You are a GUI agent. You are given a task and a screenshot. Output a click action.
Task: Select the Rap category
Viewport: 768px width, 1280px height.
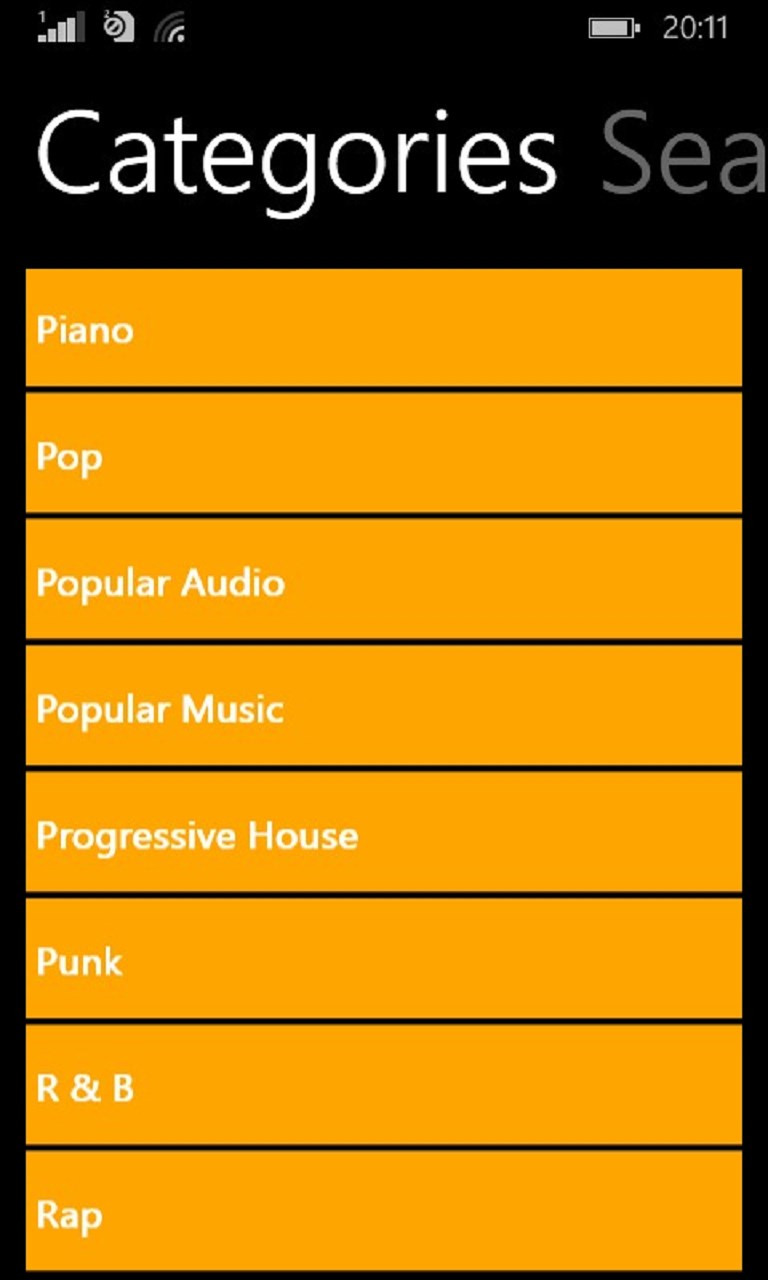[x=384, y=1212]
